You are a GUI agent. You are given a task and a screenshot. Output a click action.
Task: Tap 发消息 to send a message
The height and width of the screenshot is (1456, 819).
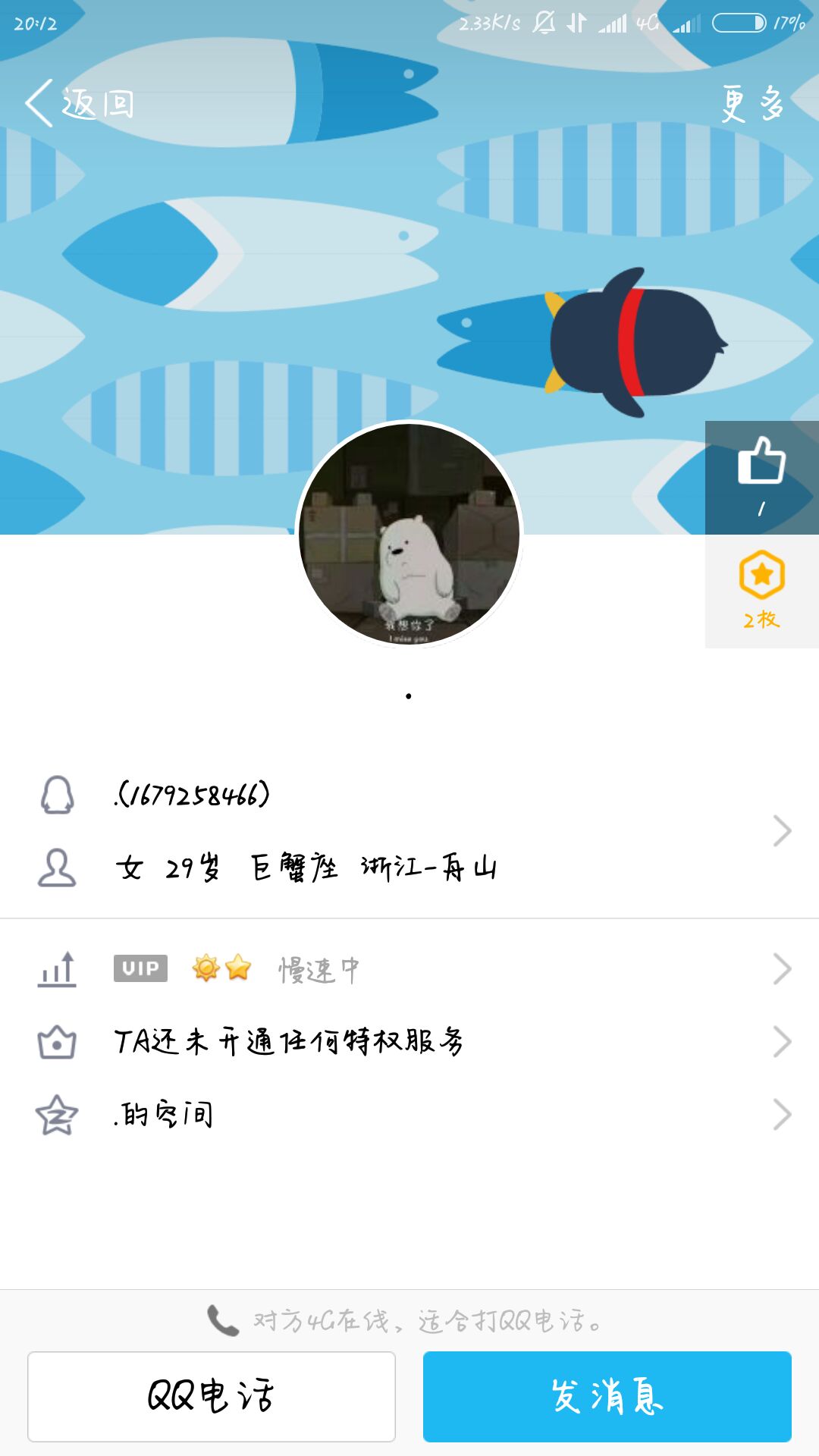(607, 1396)
